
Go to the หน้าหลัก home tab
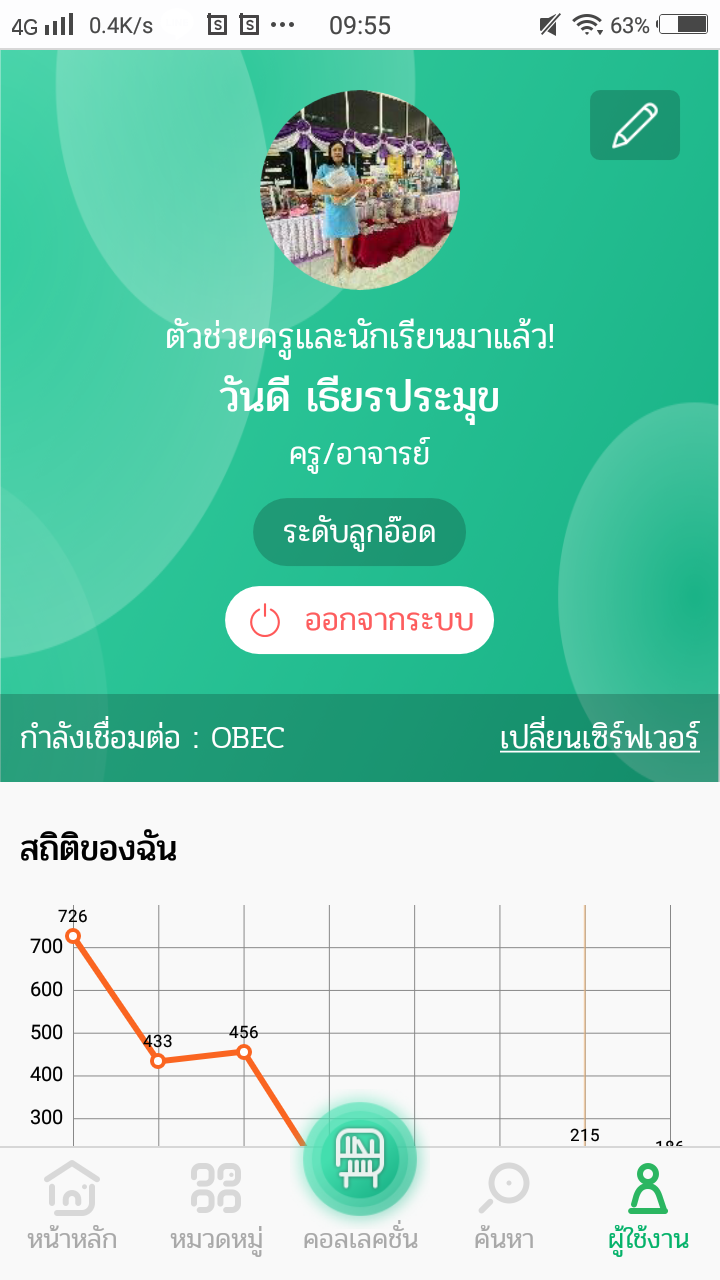72,1206
